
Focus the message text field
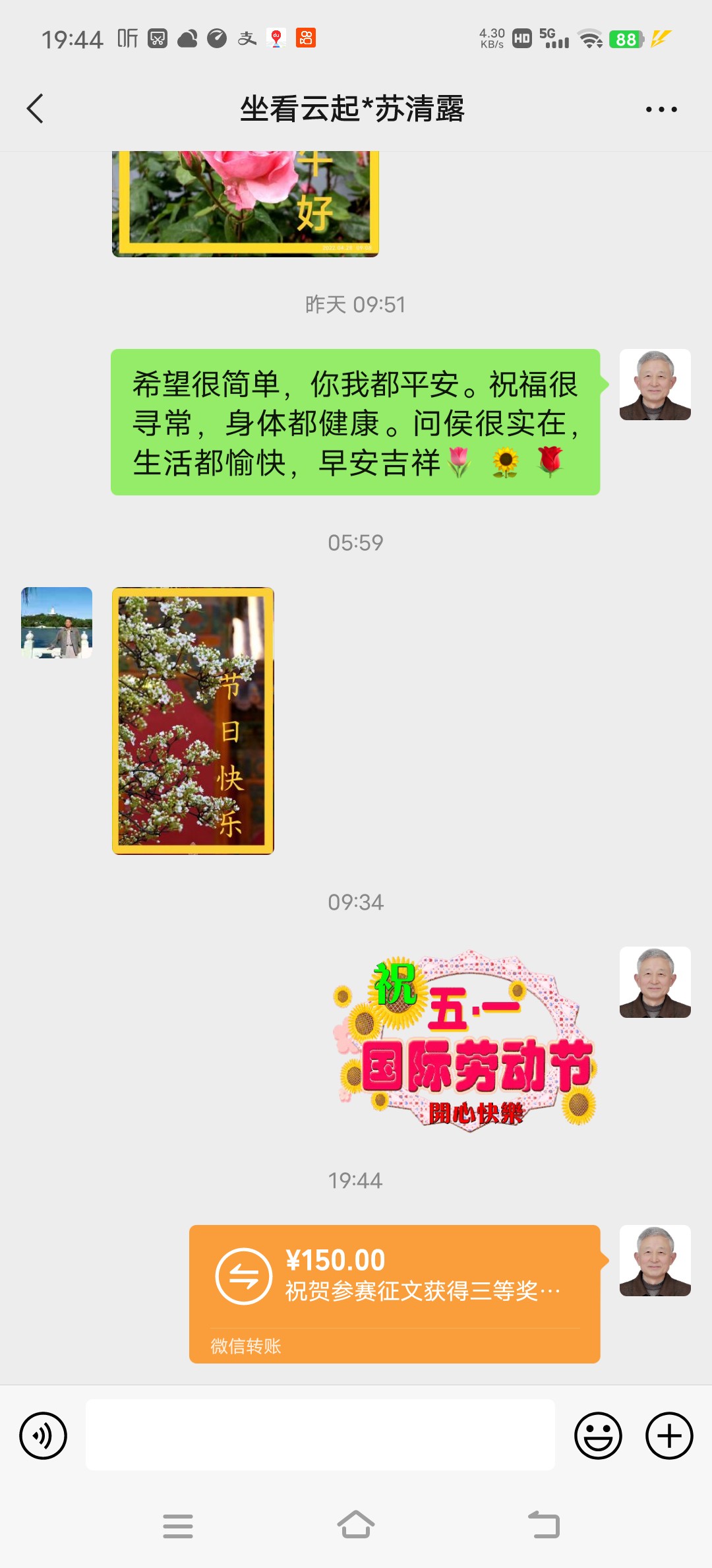[320, 1435]
